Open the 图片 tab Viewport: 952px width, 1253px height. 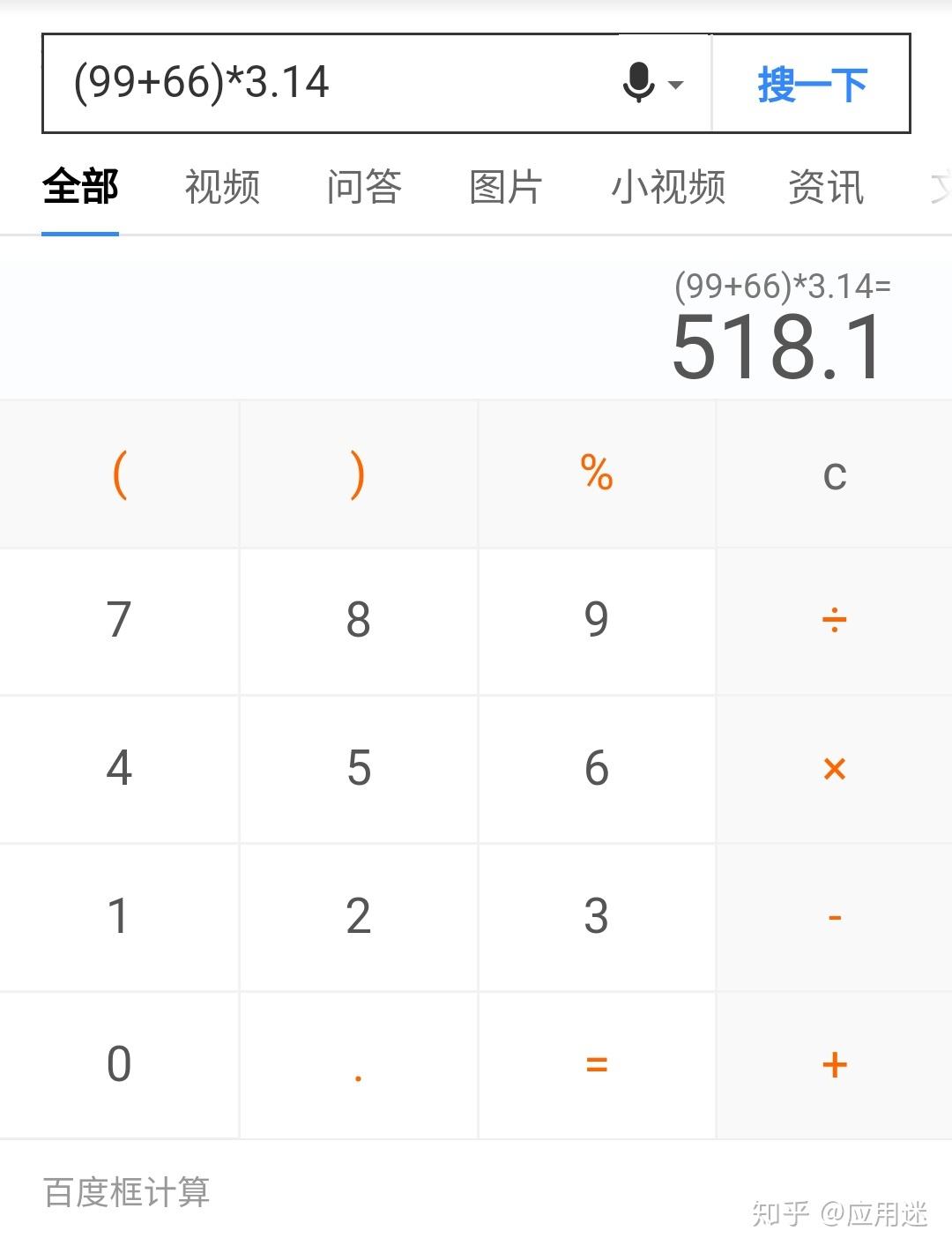[x=505, y=187]
